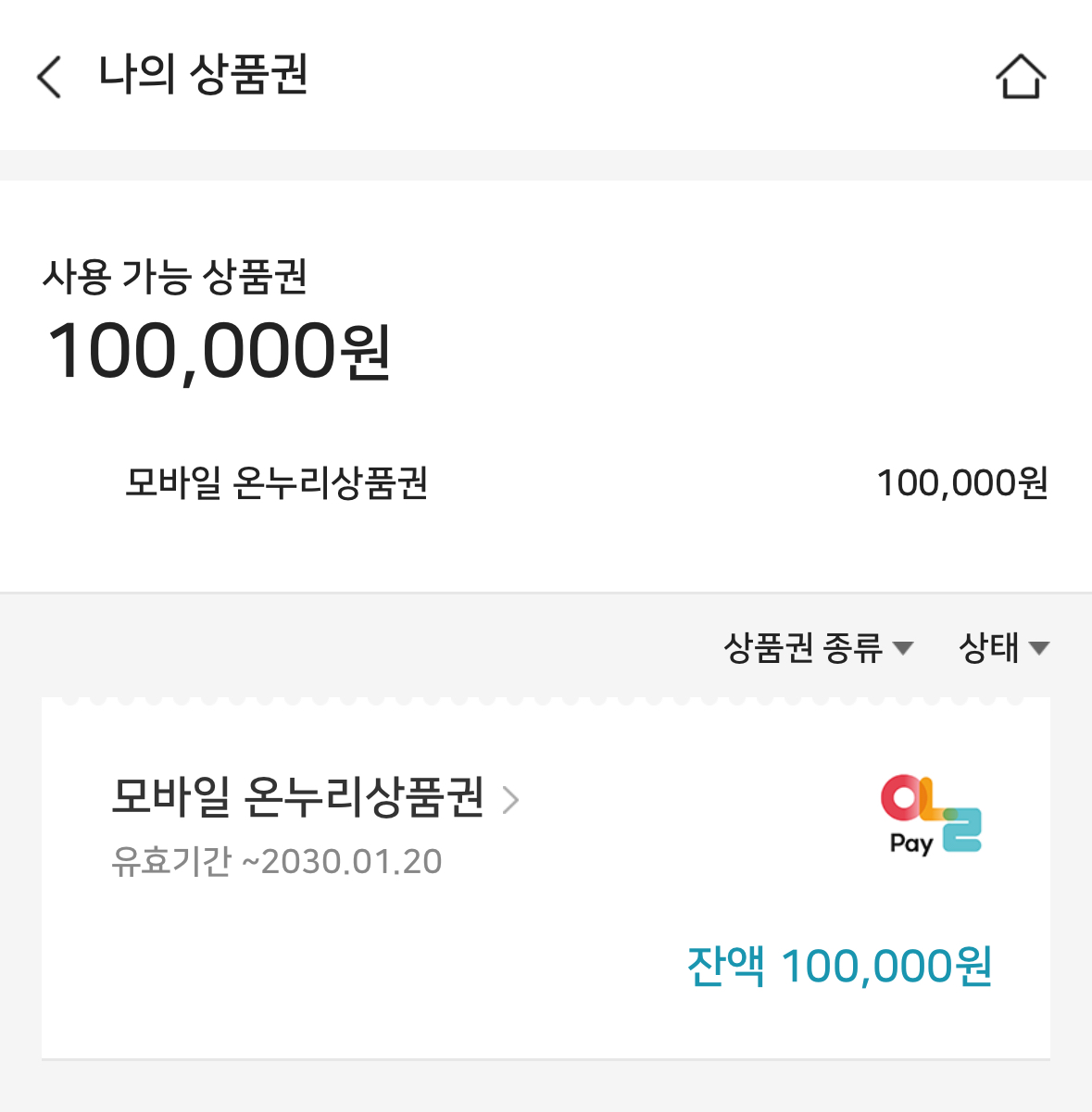
Task: Expand the voucher type filter arrow
Action: [x=905, y=650]
